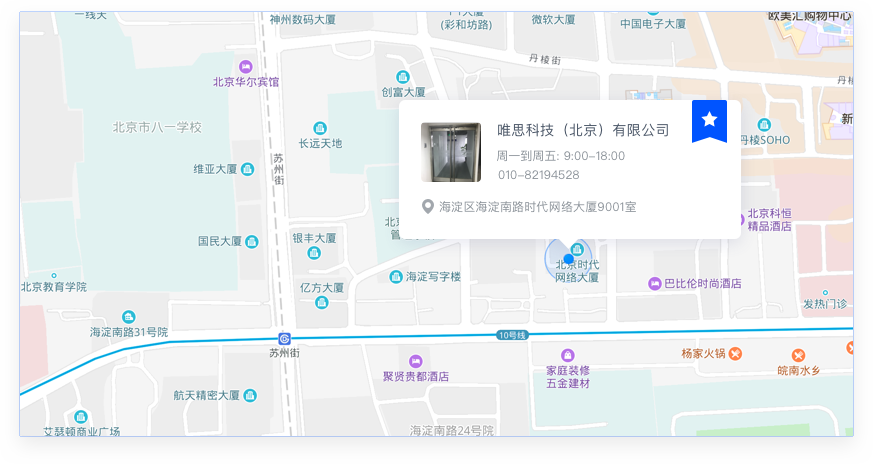Select the 北京华尔宾馆 marker
Viewport: 873px width, 464px height.
point(245,66)
